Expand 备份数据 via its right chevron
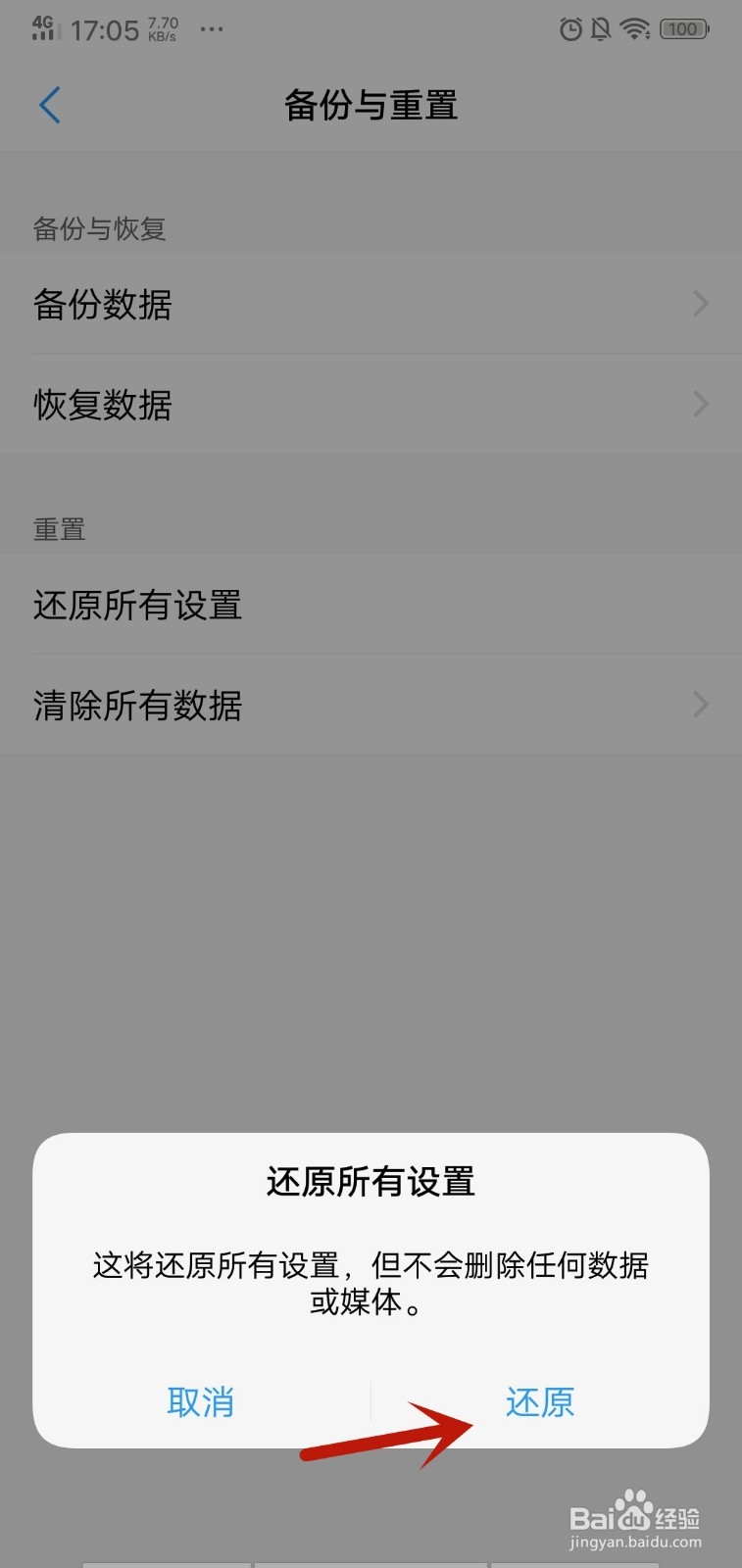Image resolution: width=742 pixels, height=1568 pixels. (700, 305)
